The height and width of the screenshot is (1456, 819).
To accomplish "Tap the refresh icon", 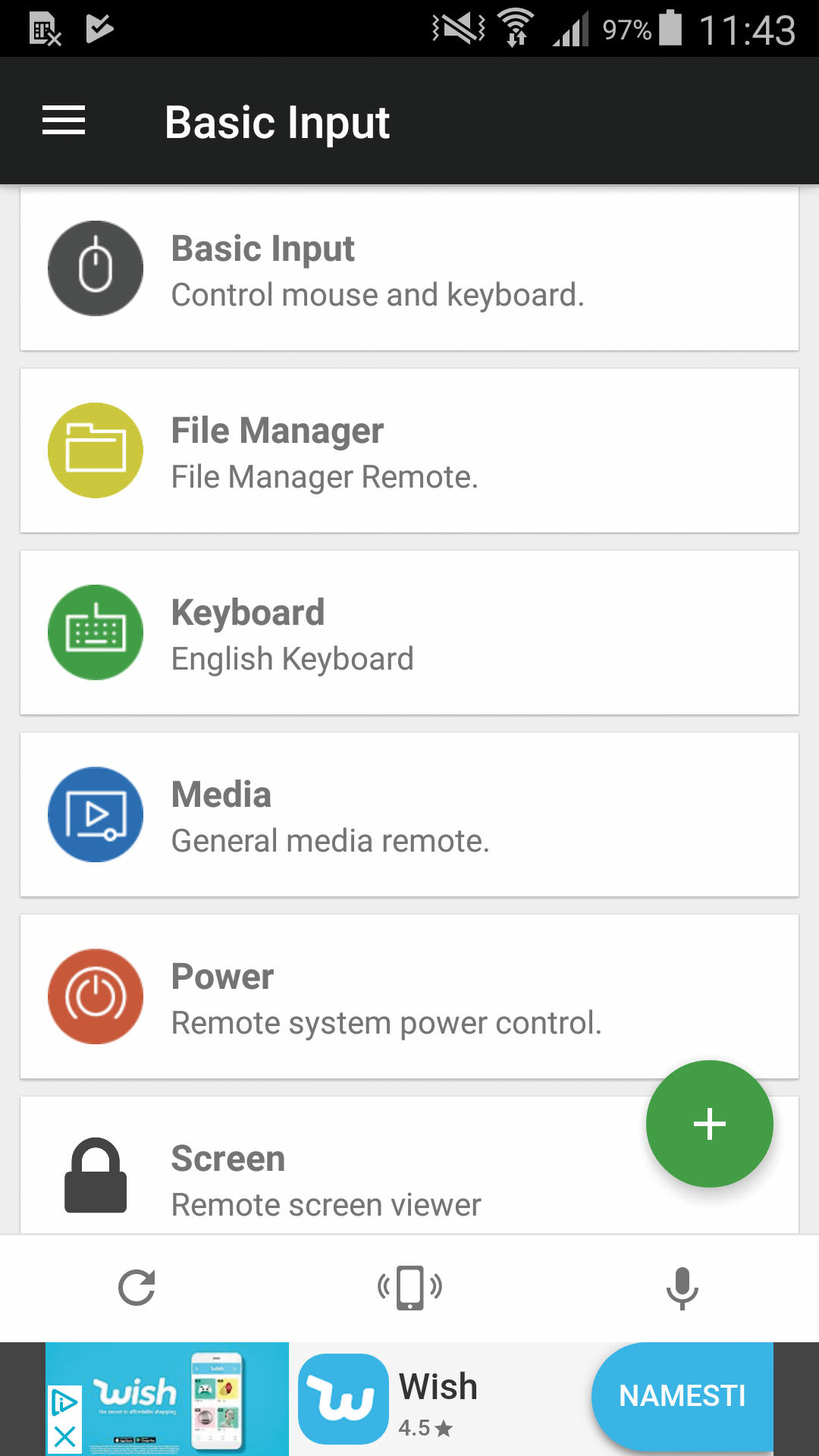I will click(x=136, y=1288).
